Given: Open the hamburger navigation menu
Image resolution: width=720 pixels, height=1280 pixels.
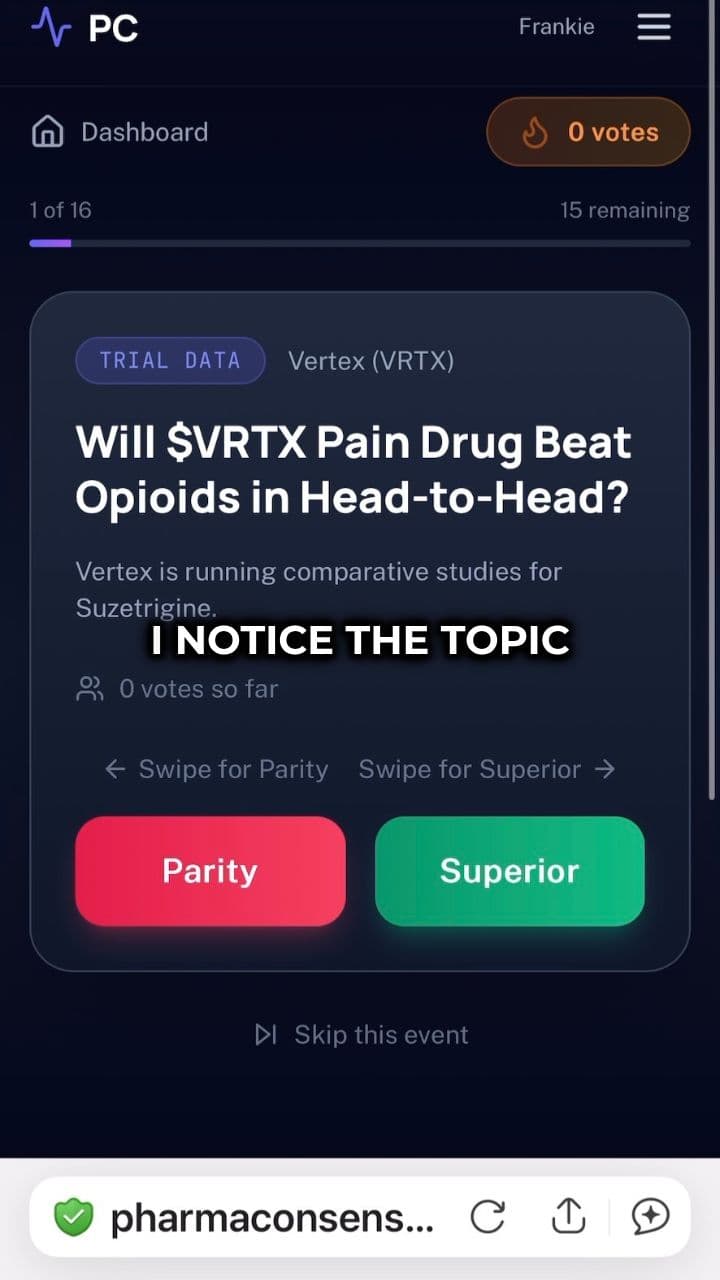Looking at the screenshot, I should [x=654, y=27].
